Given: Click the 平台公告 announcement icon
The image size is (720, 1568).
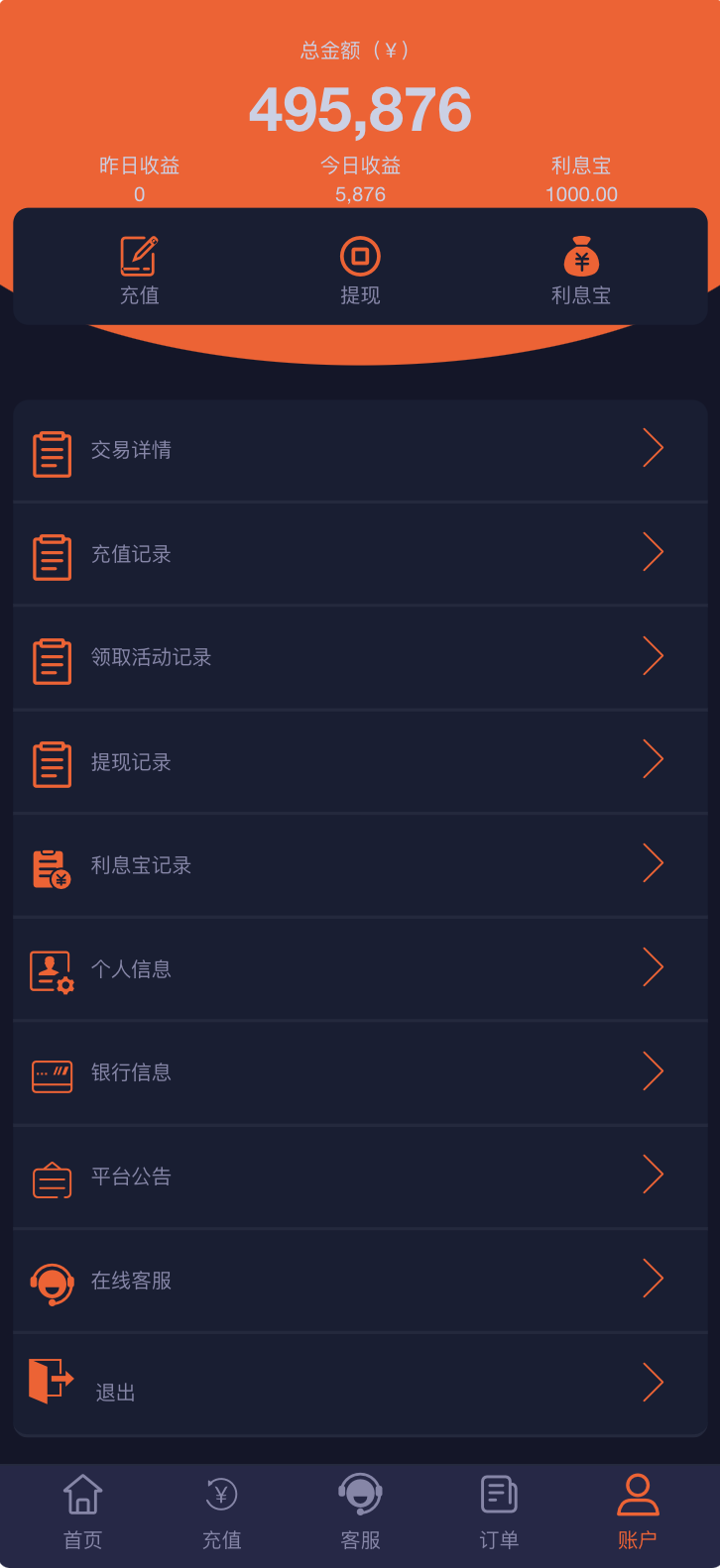Looking at the screenshot, I should point(53,1176).
